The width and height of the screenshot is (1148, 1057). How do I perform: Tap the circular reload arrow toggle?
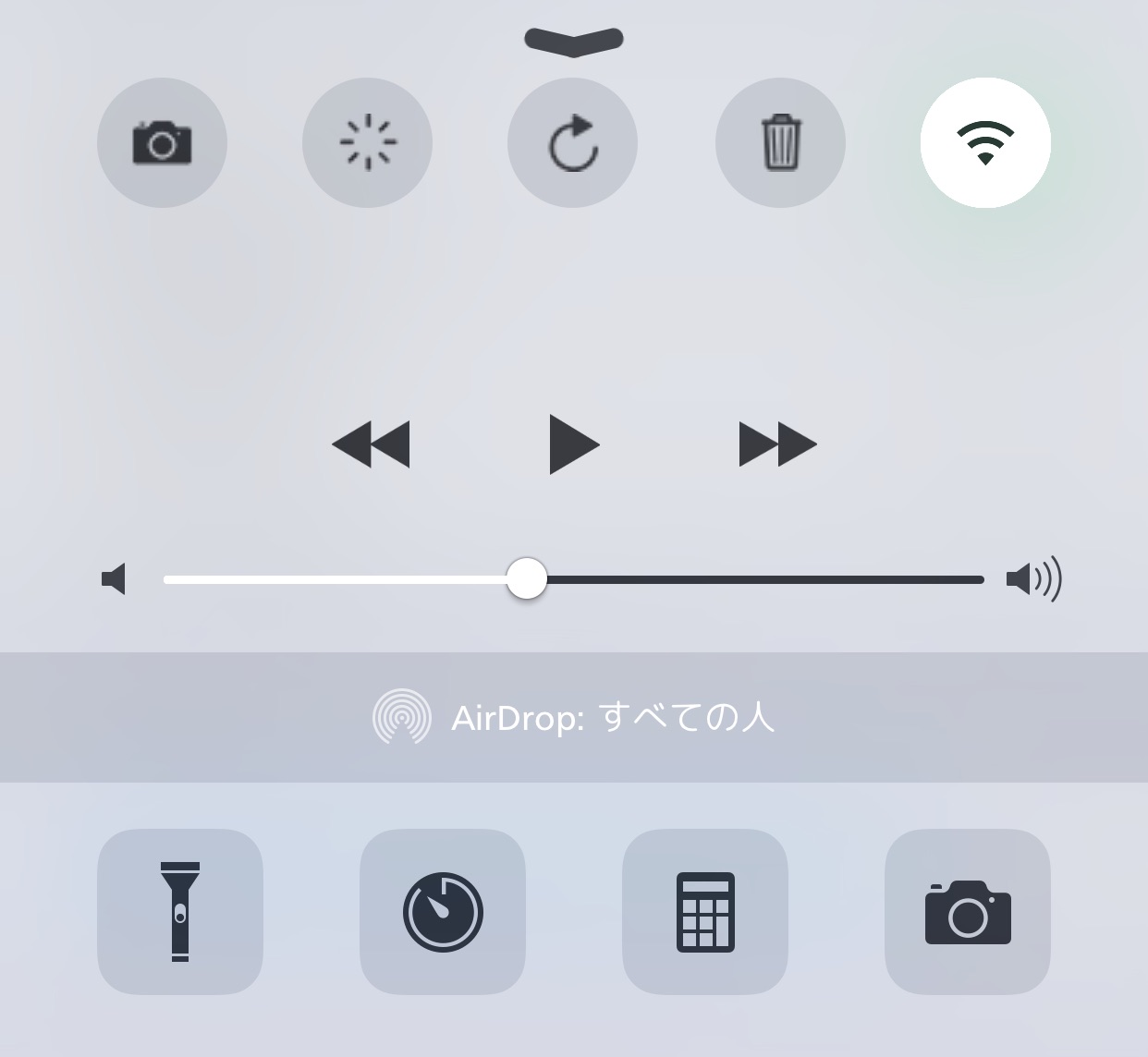click(572, 143)
